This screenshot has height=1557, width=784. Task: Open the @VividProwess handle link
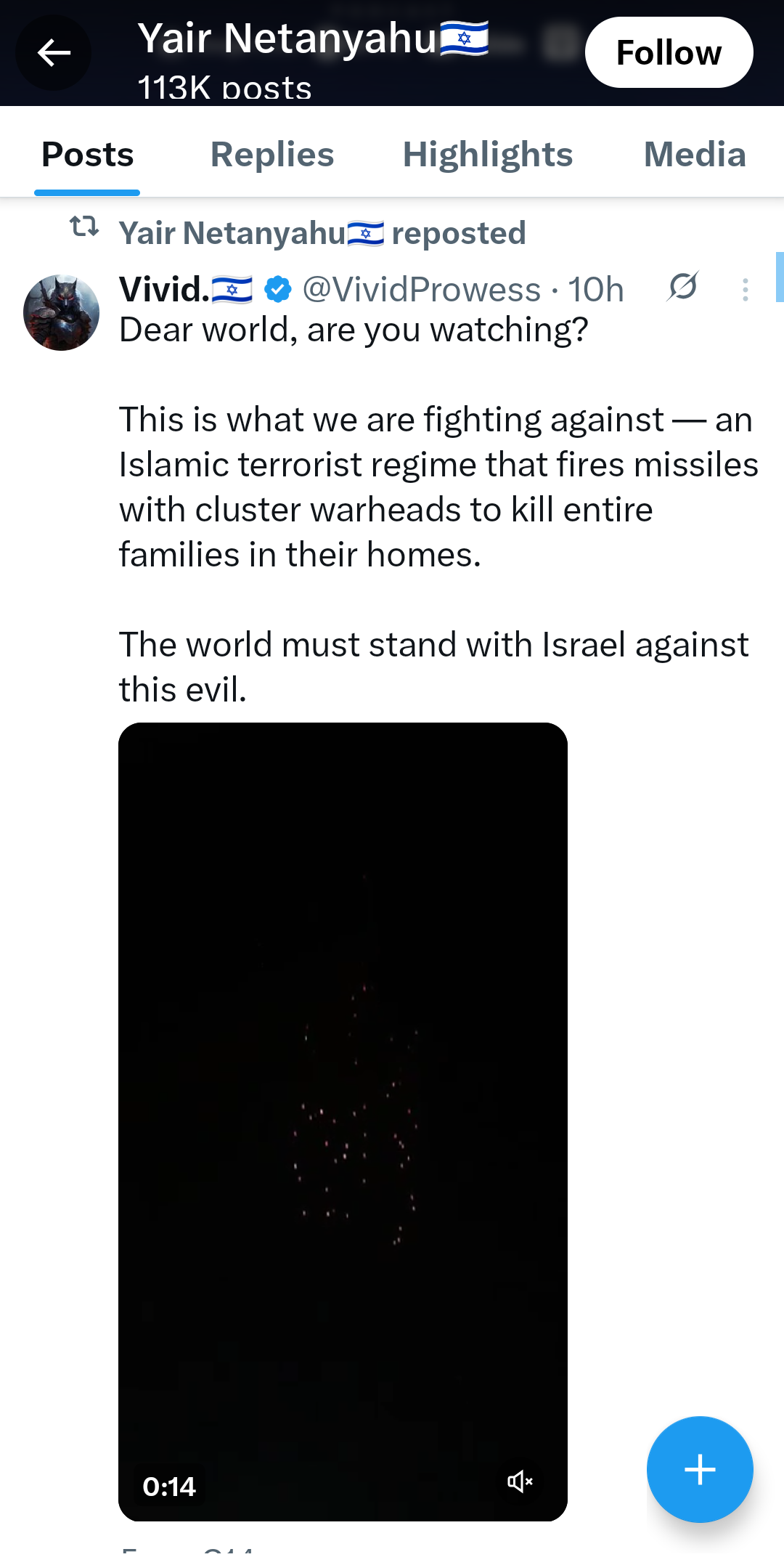pos(421,290)
